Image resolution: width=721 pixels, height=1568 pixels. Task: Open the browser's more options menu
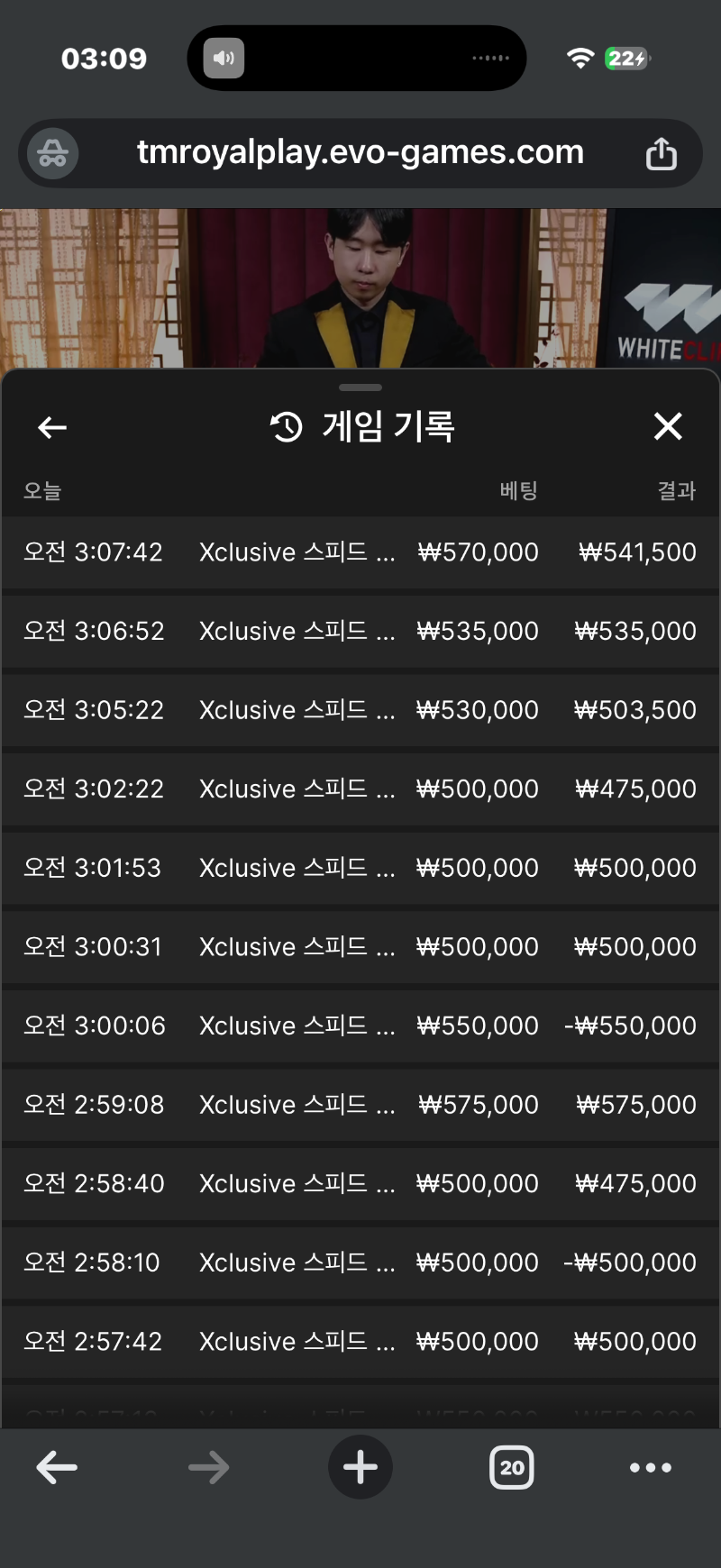650,1468
